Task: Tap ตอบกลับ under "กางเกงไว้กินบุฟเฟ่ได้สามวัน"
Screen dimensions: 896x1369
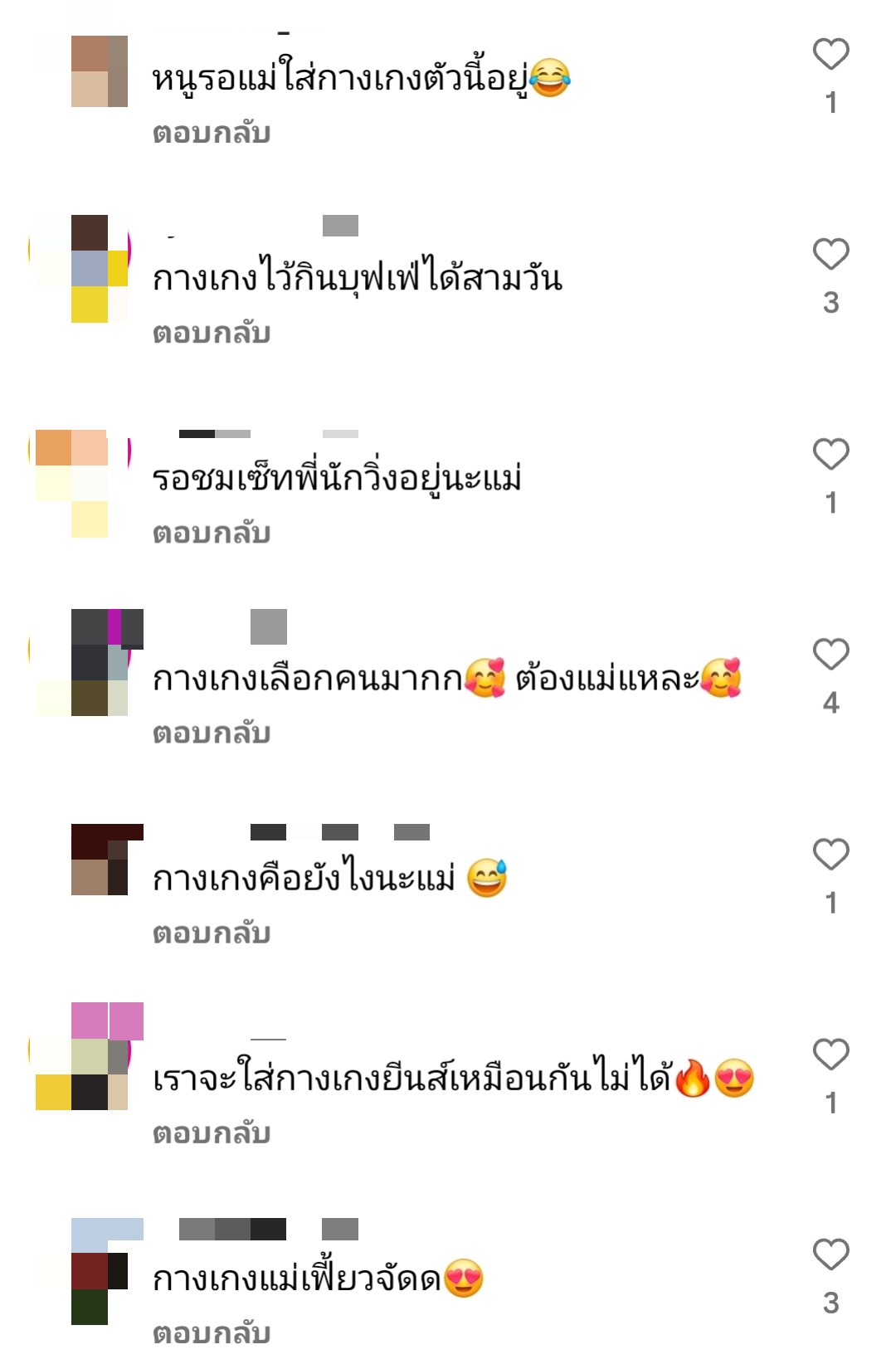Action: click(x=212, y=334)
